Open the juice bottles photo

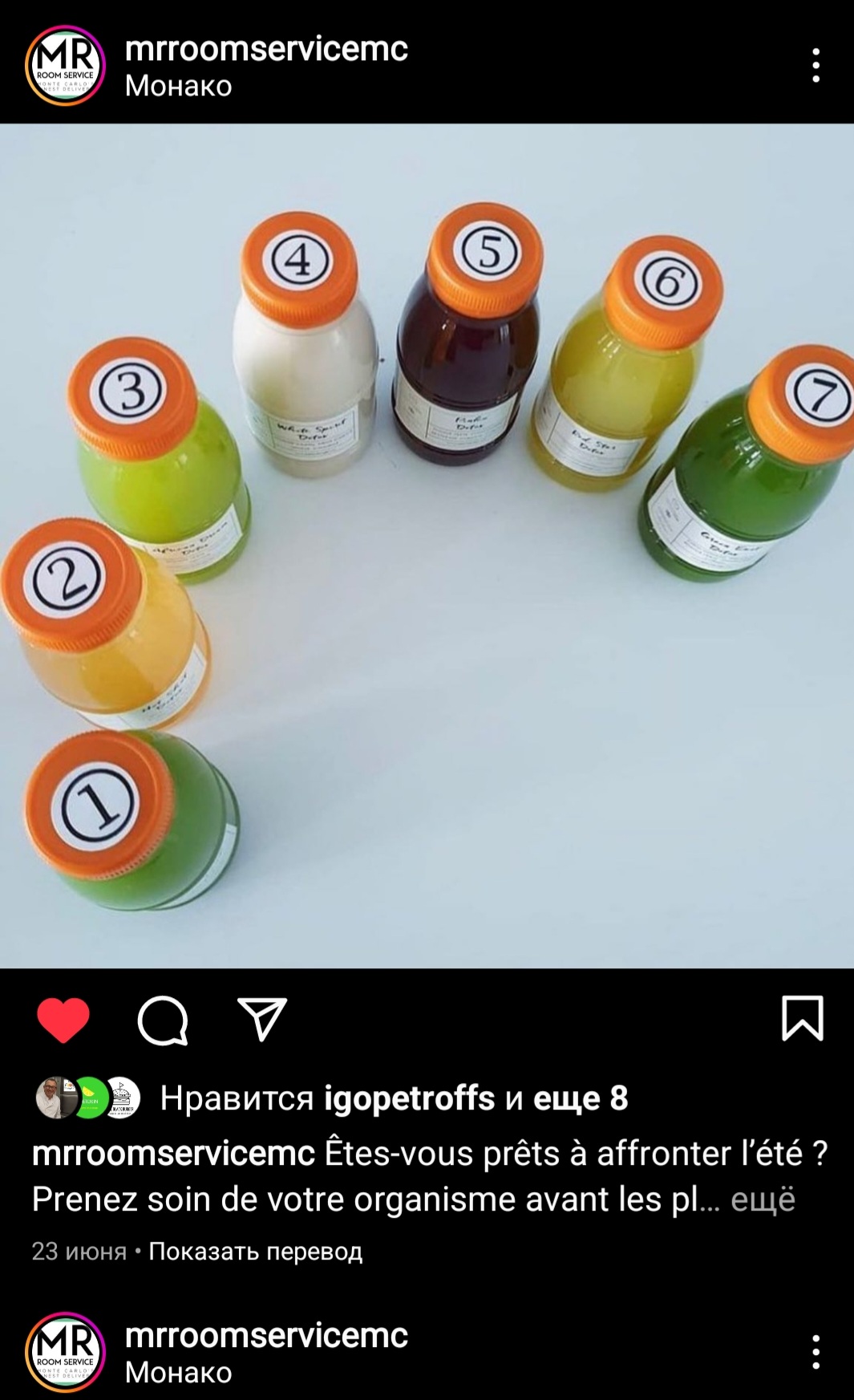point(427,546)
